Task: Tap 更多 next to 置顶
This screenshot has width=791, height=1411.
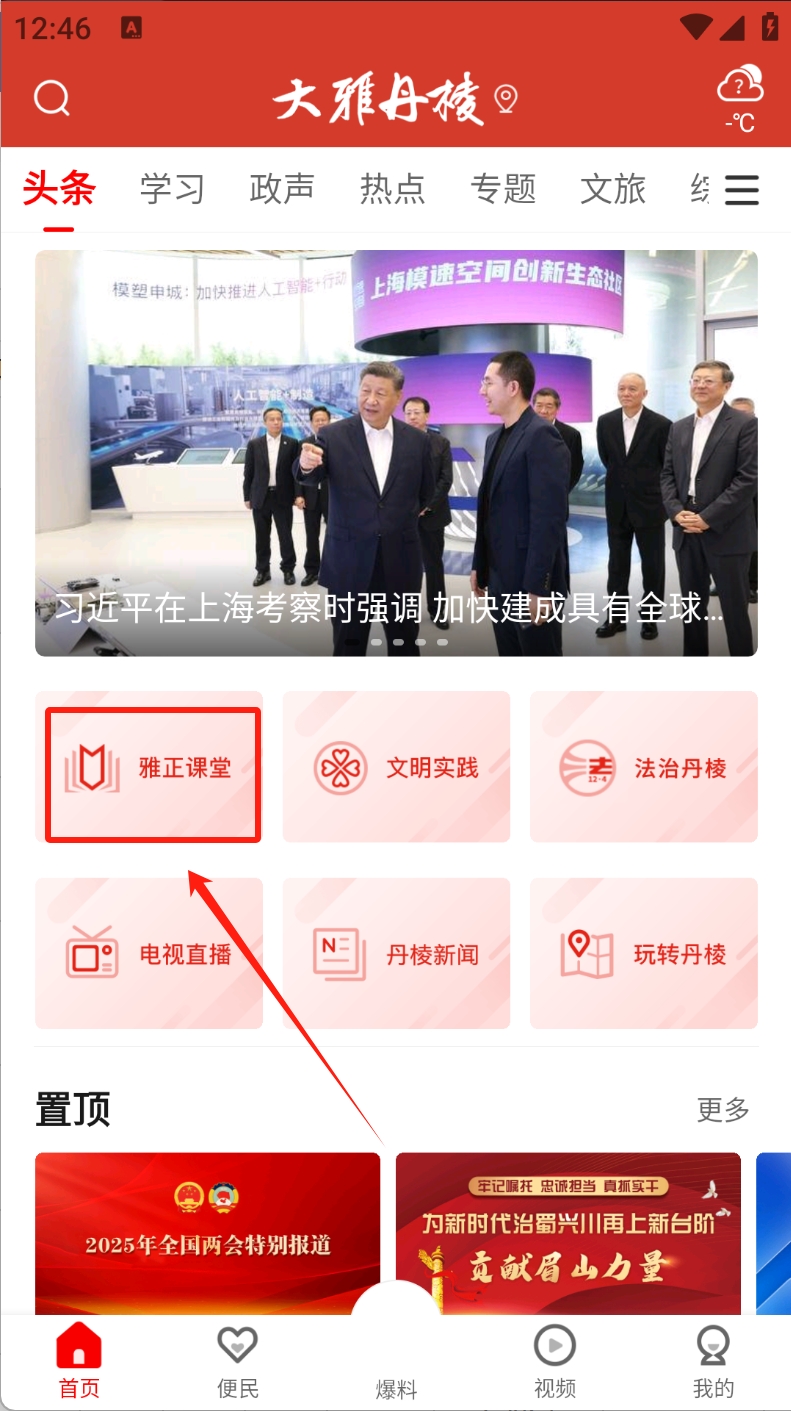Action: click(x=722, y=1109)
